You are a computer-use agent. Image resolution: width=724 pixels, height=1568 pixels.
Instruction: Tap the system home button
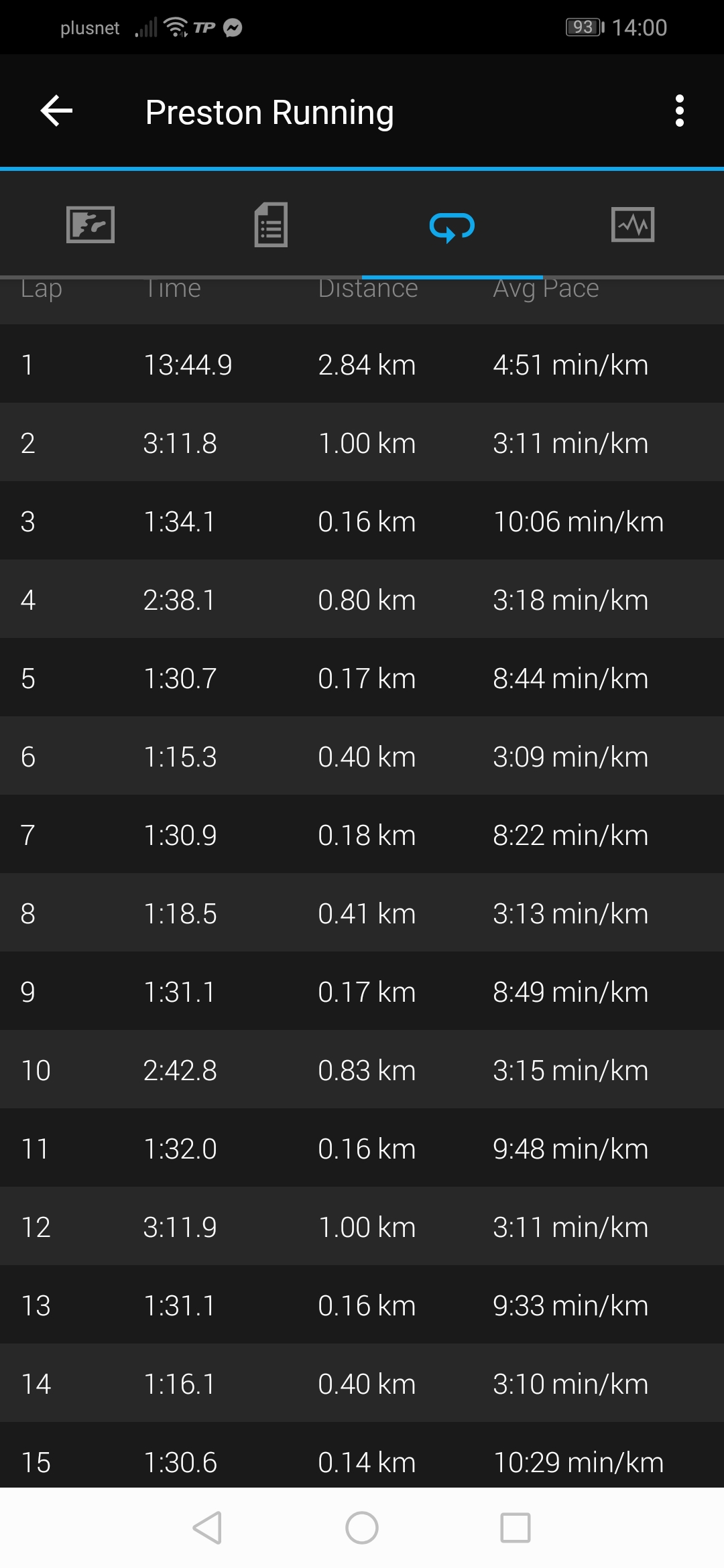point(362,1528)
